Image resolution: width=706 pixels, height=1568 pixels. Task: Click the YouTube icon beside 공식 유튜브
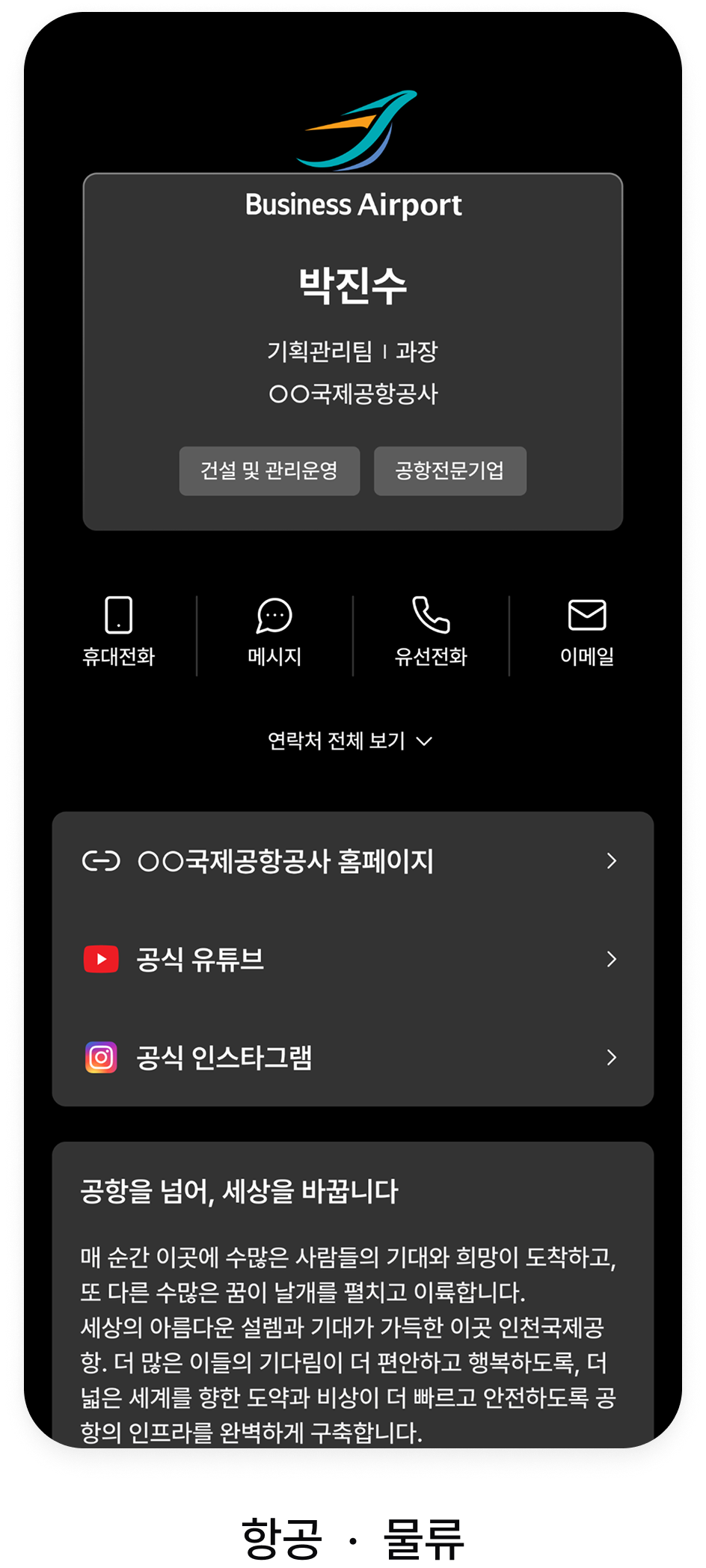tap(102, 958)
